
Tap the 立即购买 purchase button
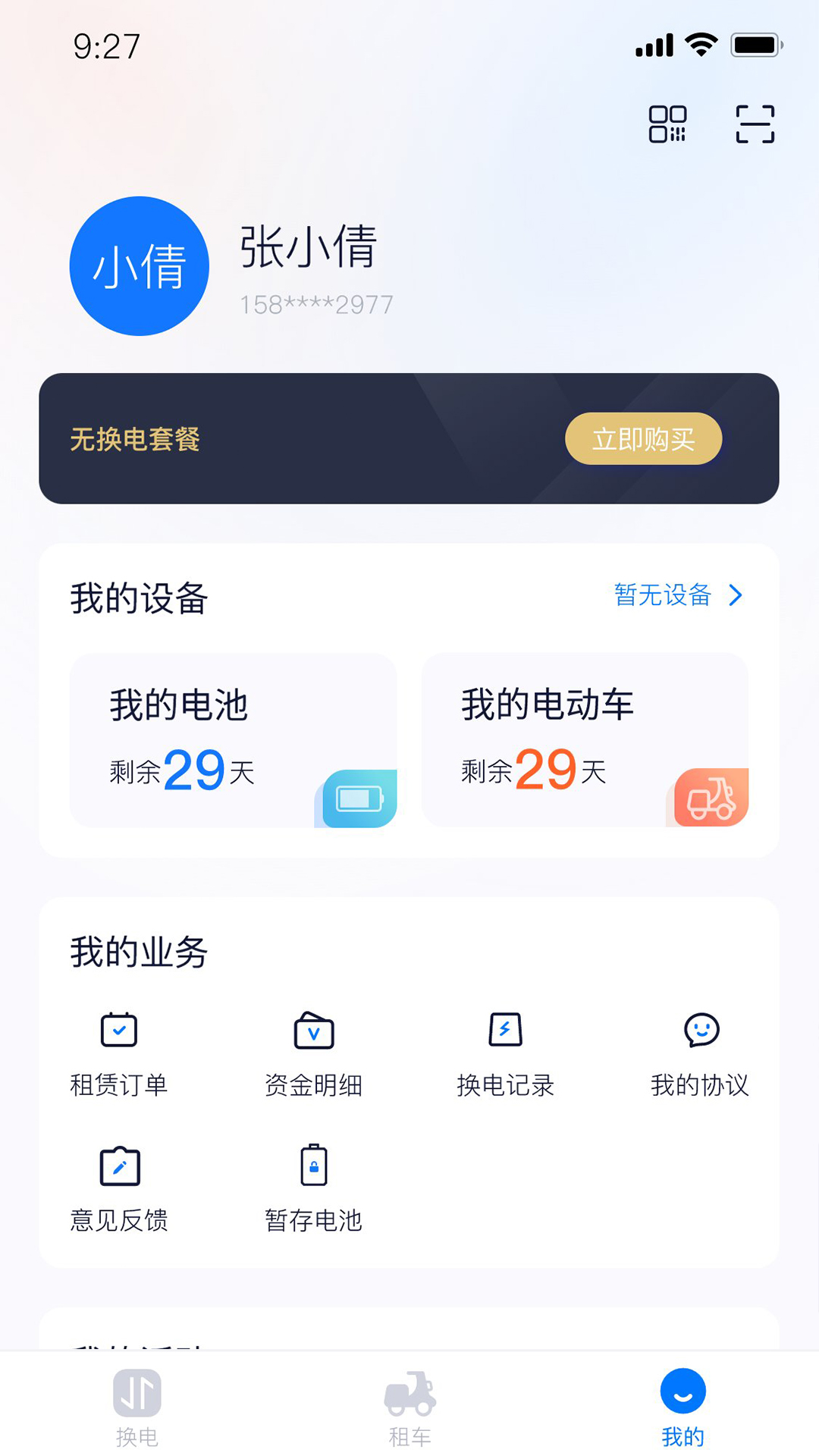pyautogui.click(x=643, y=438)
